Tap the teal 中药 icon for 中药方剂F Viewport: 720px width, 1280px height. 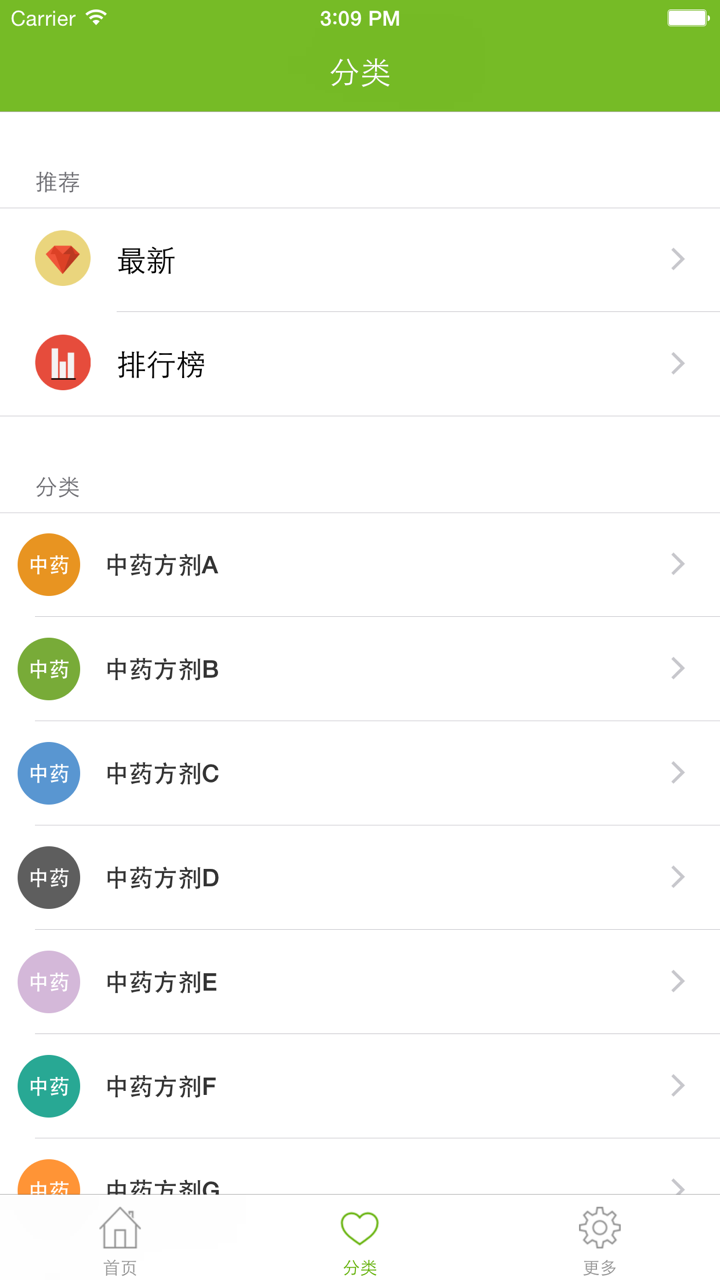click(x=48, y=1086)
